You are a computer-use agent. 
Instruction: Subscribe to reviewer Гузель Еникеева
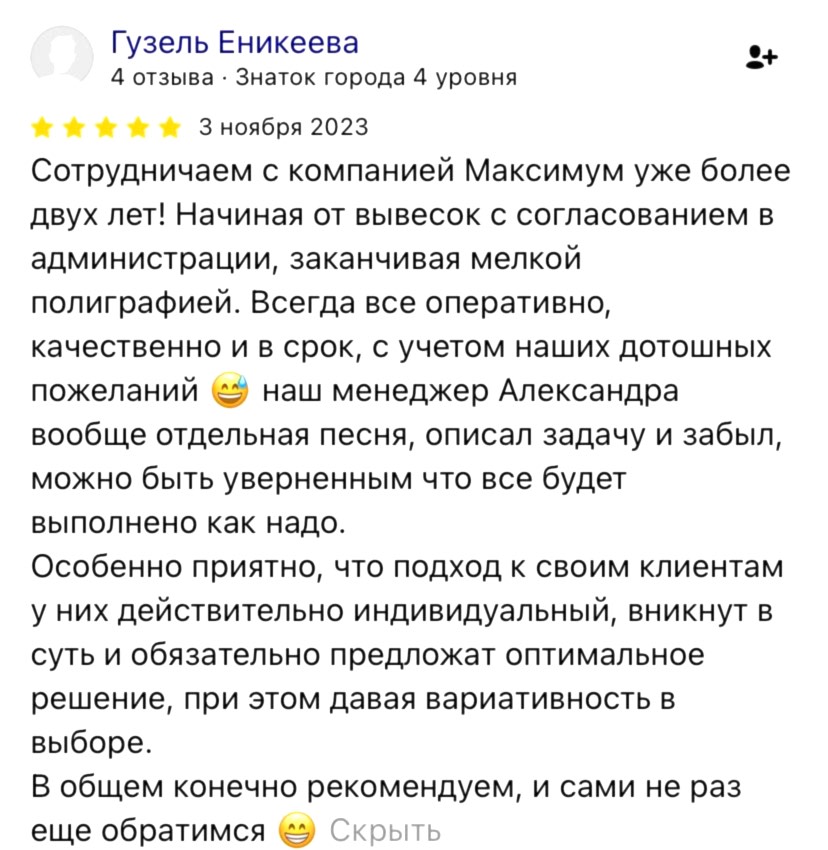tap(762, 57)
